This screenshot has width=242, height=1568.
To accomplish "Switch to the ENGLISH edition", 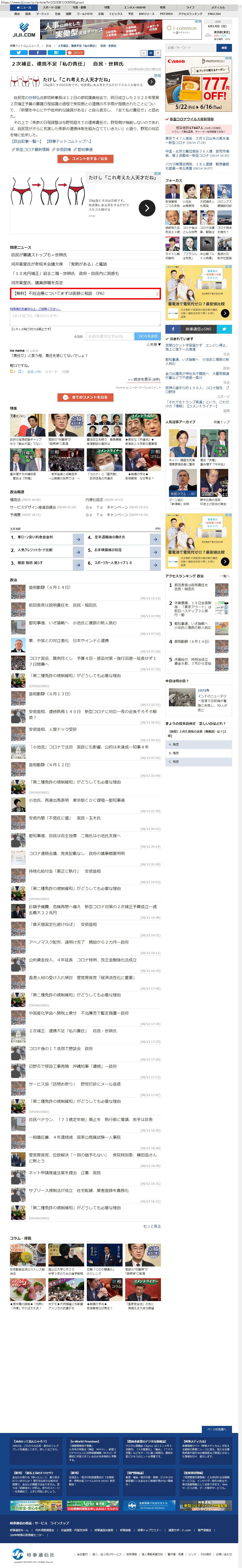I will [214, 13].
